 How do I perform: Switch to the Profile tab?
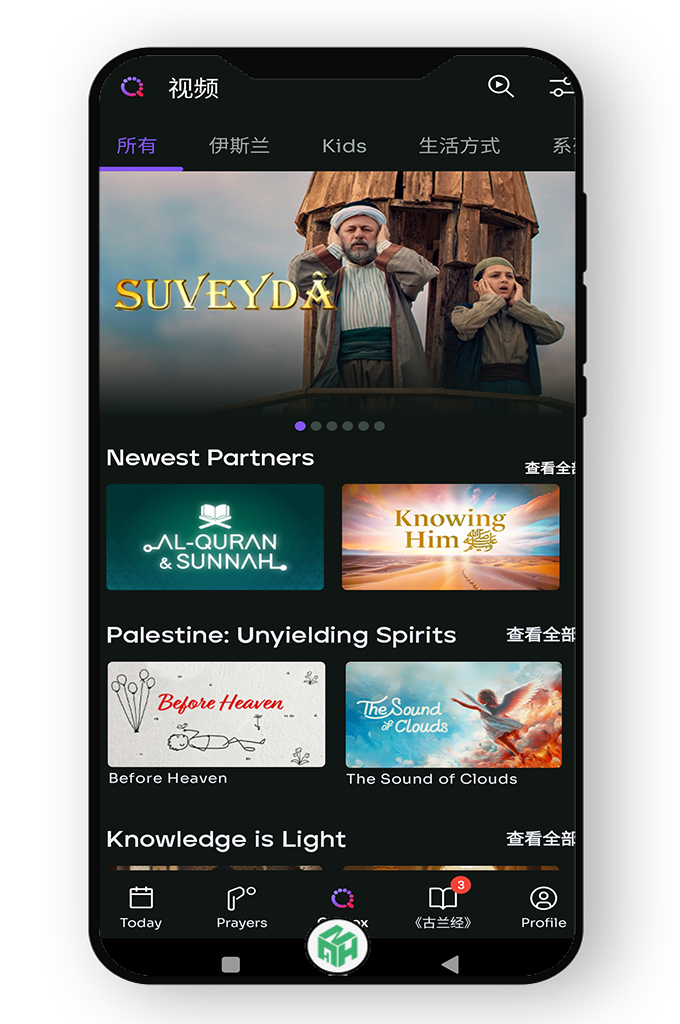tap(543, 907)
